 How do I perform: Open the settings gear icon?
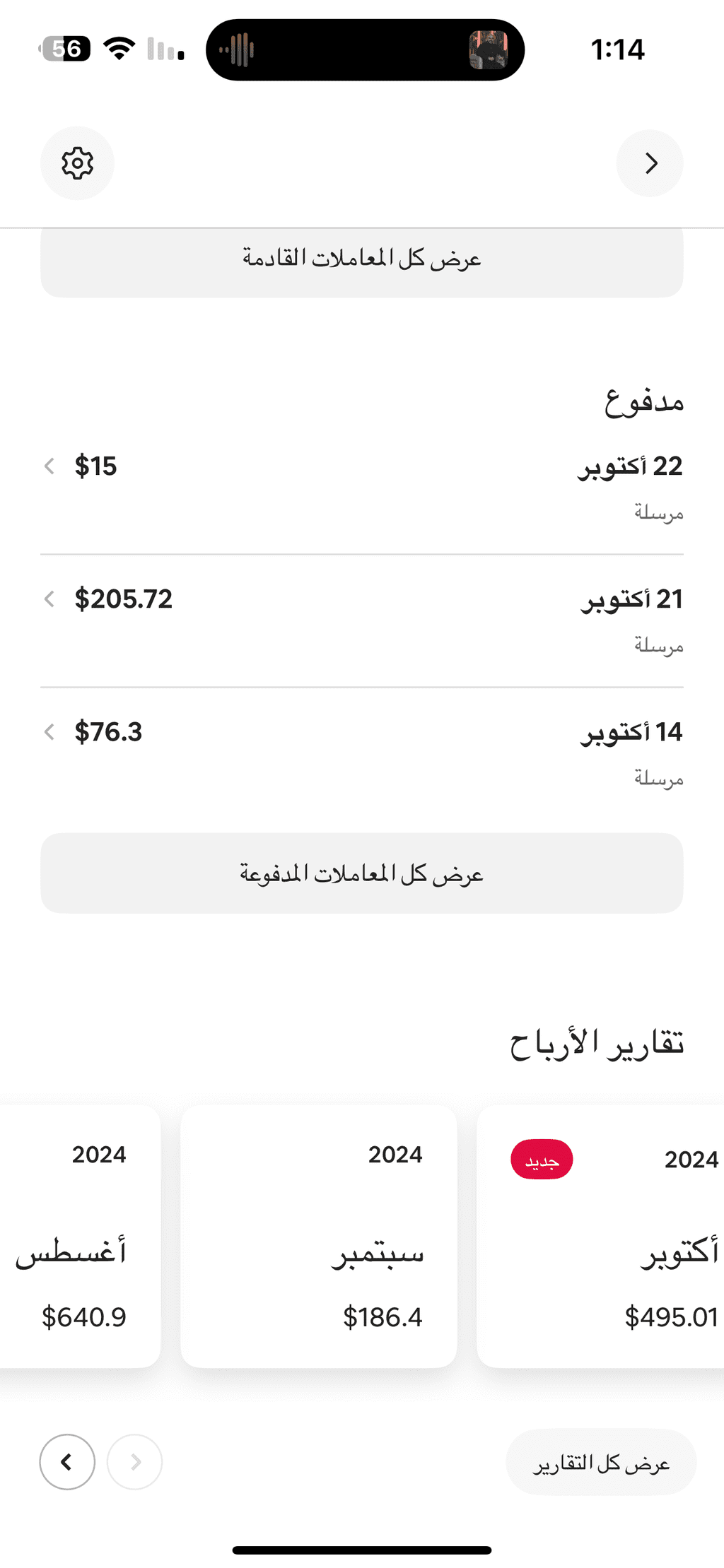77,163
